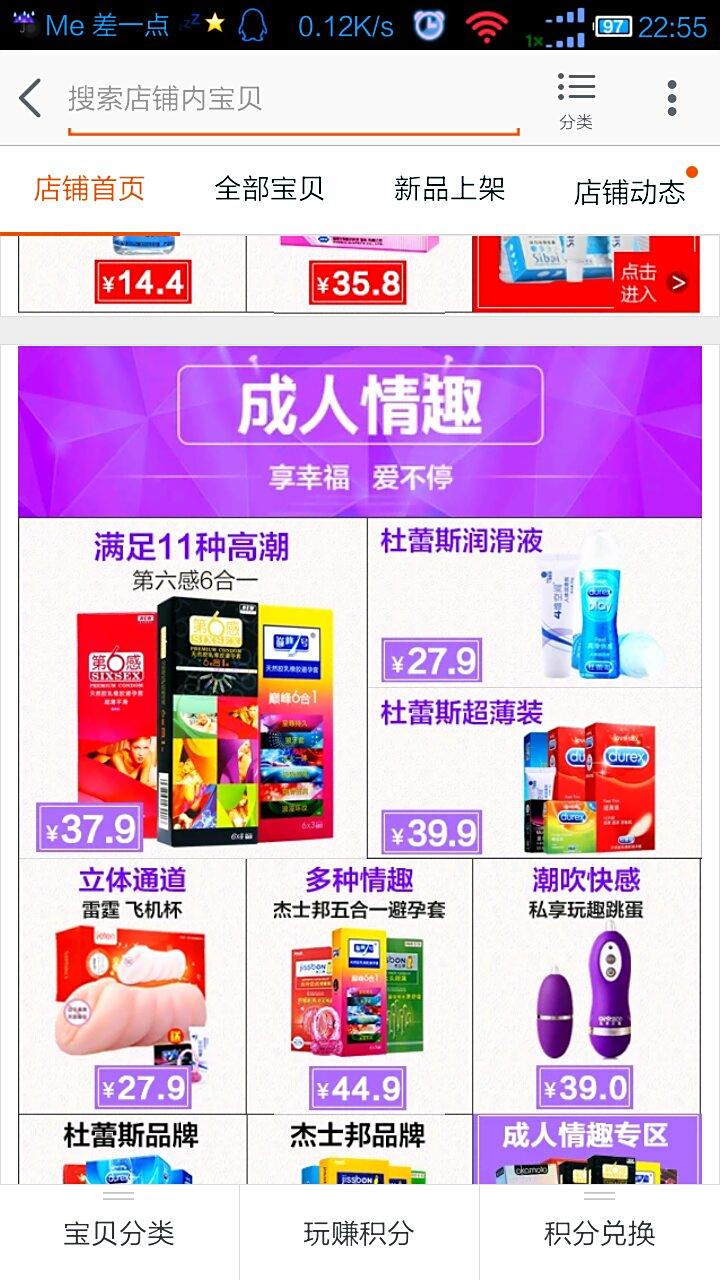Open the 宝贝分类 bottom menu
The image size is (720, 1280).
click(x=119, y=1233)
